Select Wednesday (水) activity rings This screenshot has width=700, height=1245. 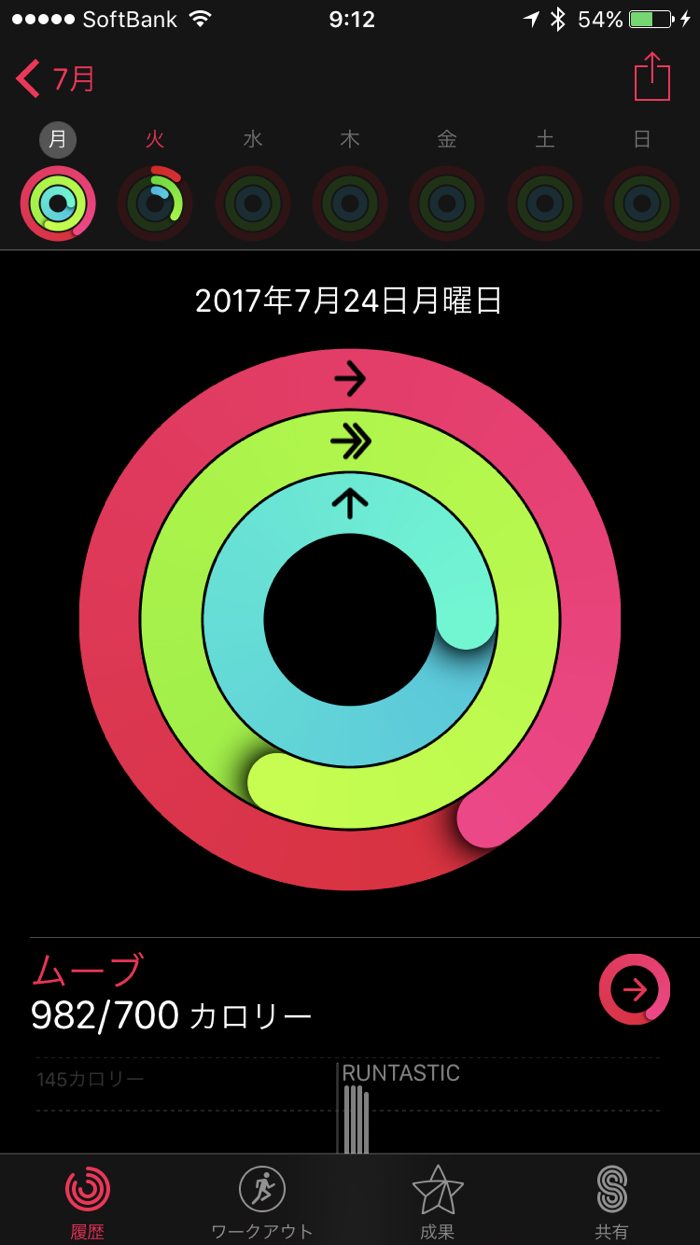[252, 201]
